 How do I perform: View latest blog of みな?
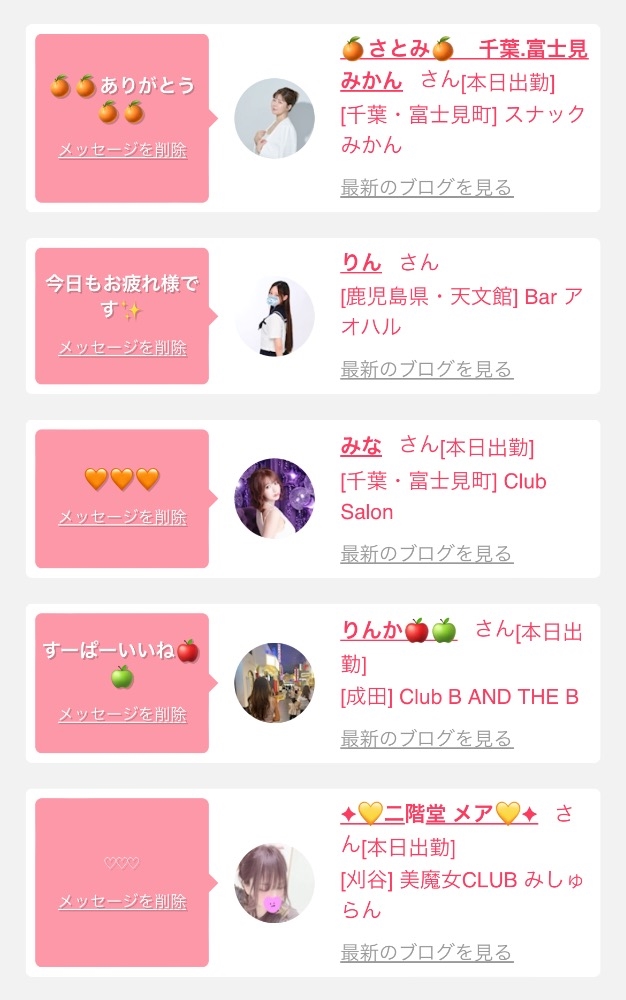(426, 554)
